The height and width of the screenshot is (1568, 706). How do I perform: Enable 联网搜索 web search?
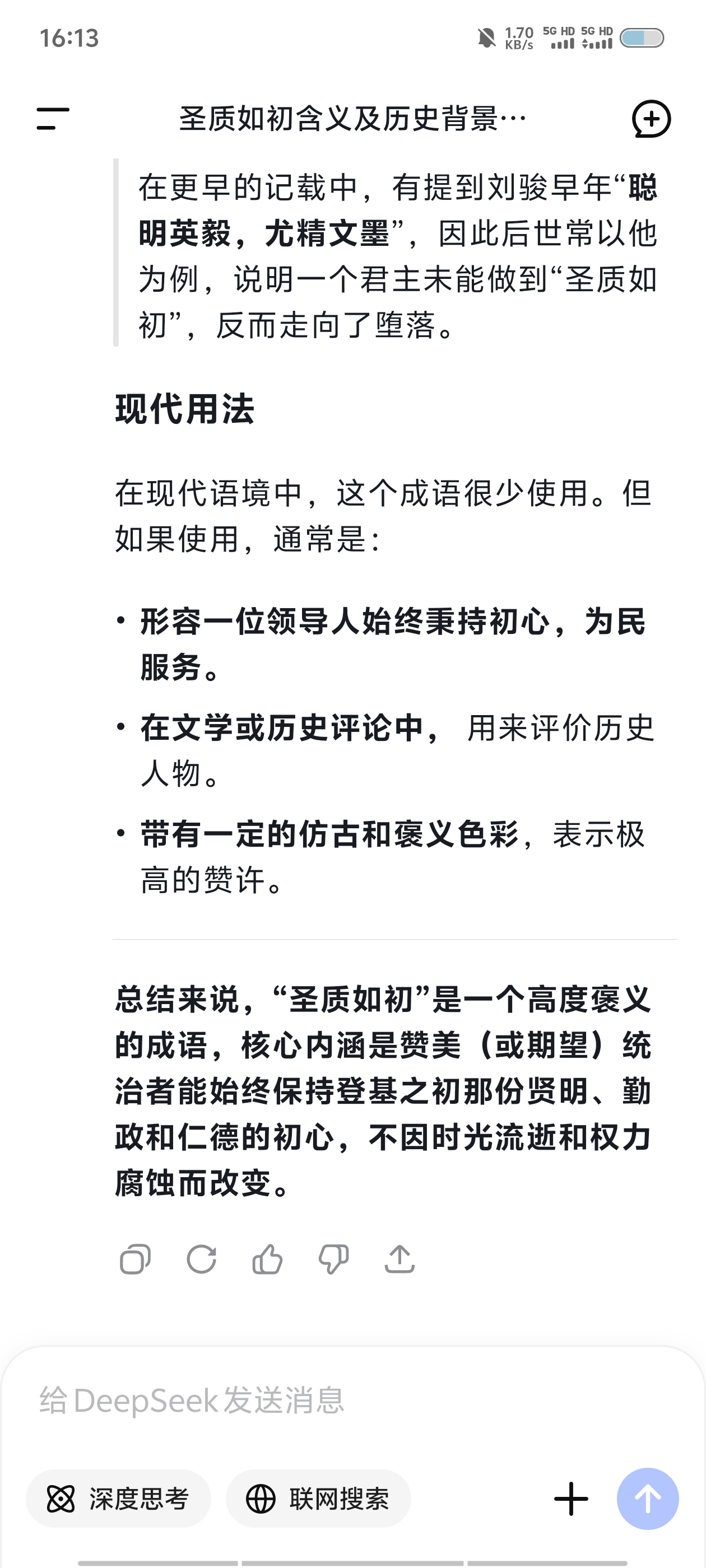pyautogui.click(x=318, y=1499)
